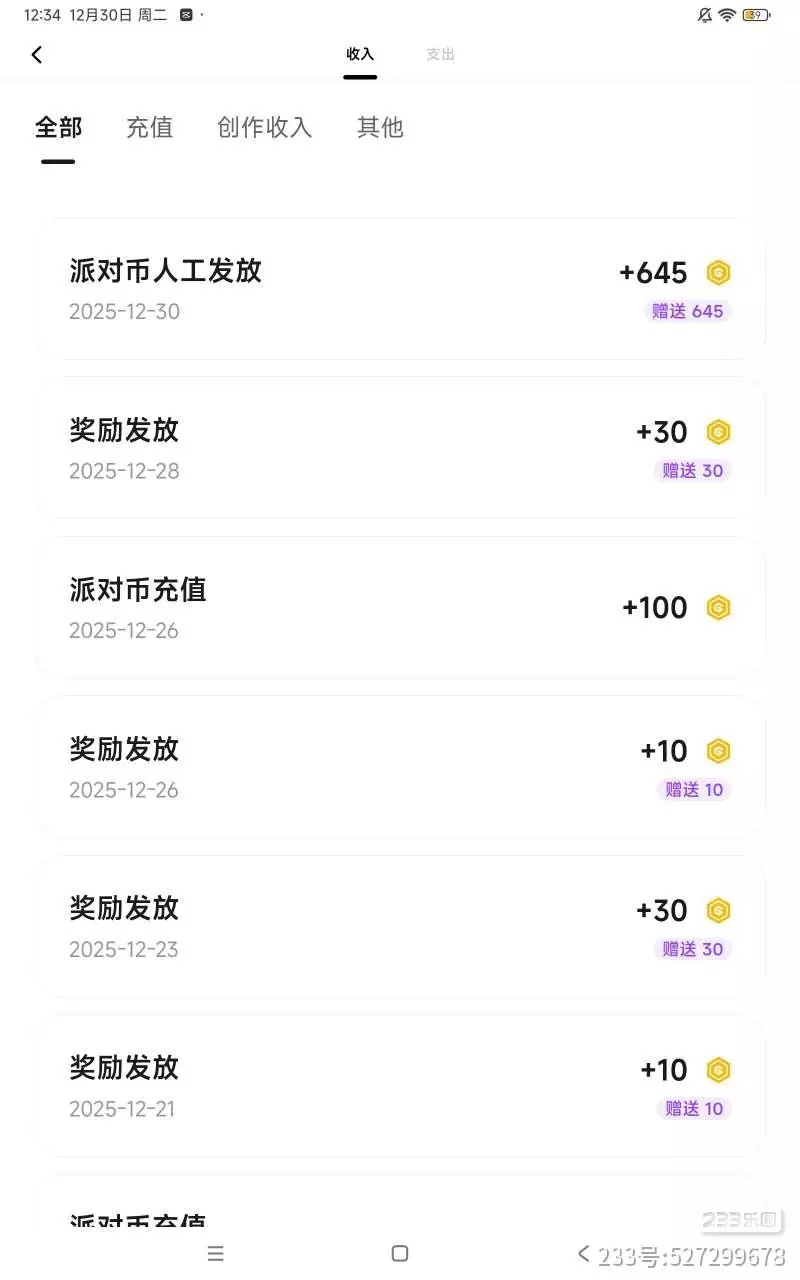Select the 收入 tab
The image size is (800, 1280).
tap(360, 55)
